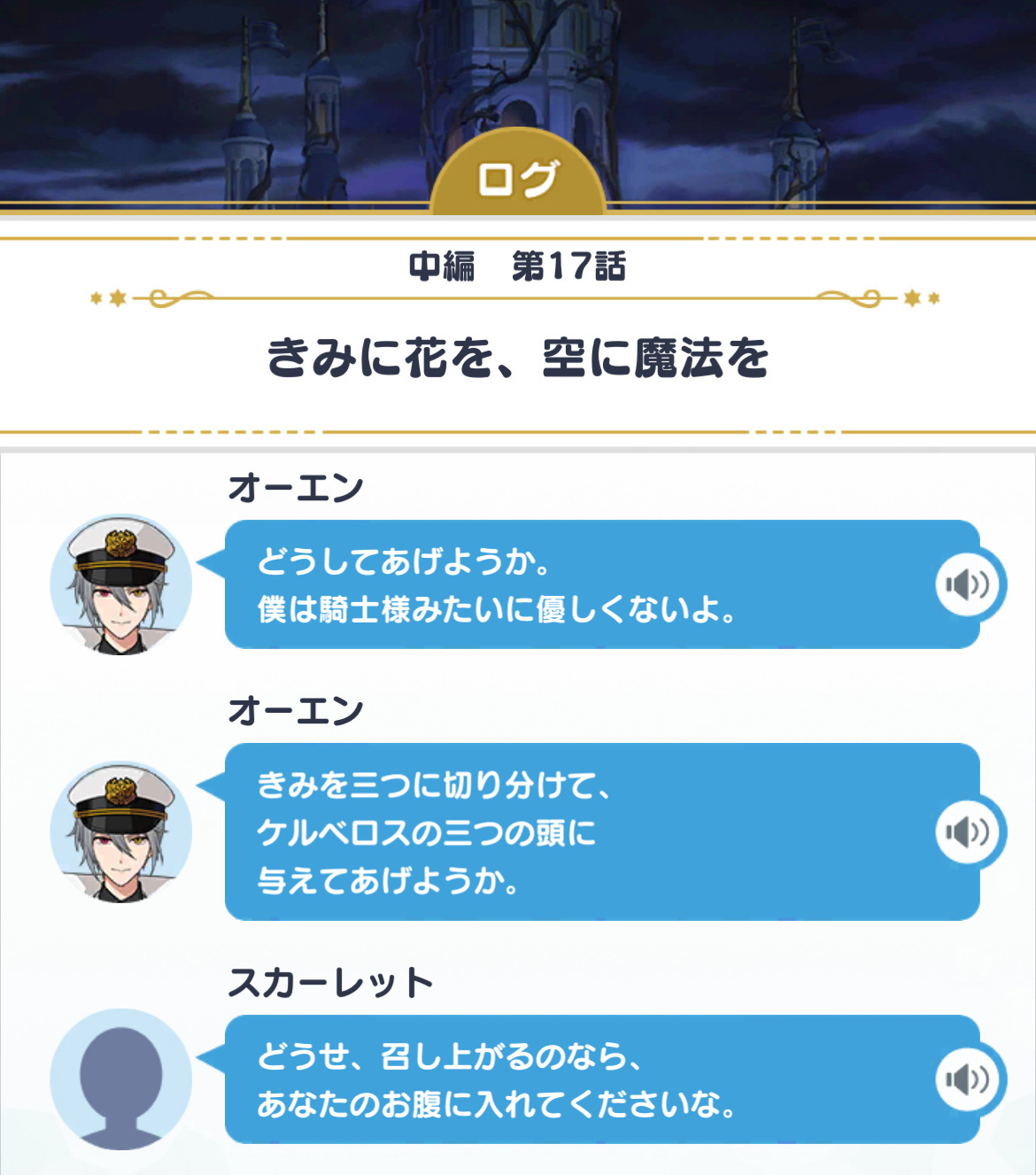
Task: Play voice for Owen's line どうしてあげようか
Action: click(967, 584)
